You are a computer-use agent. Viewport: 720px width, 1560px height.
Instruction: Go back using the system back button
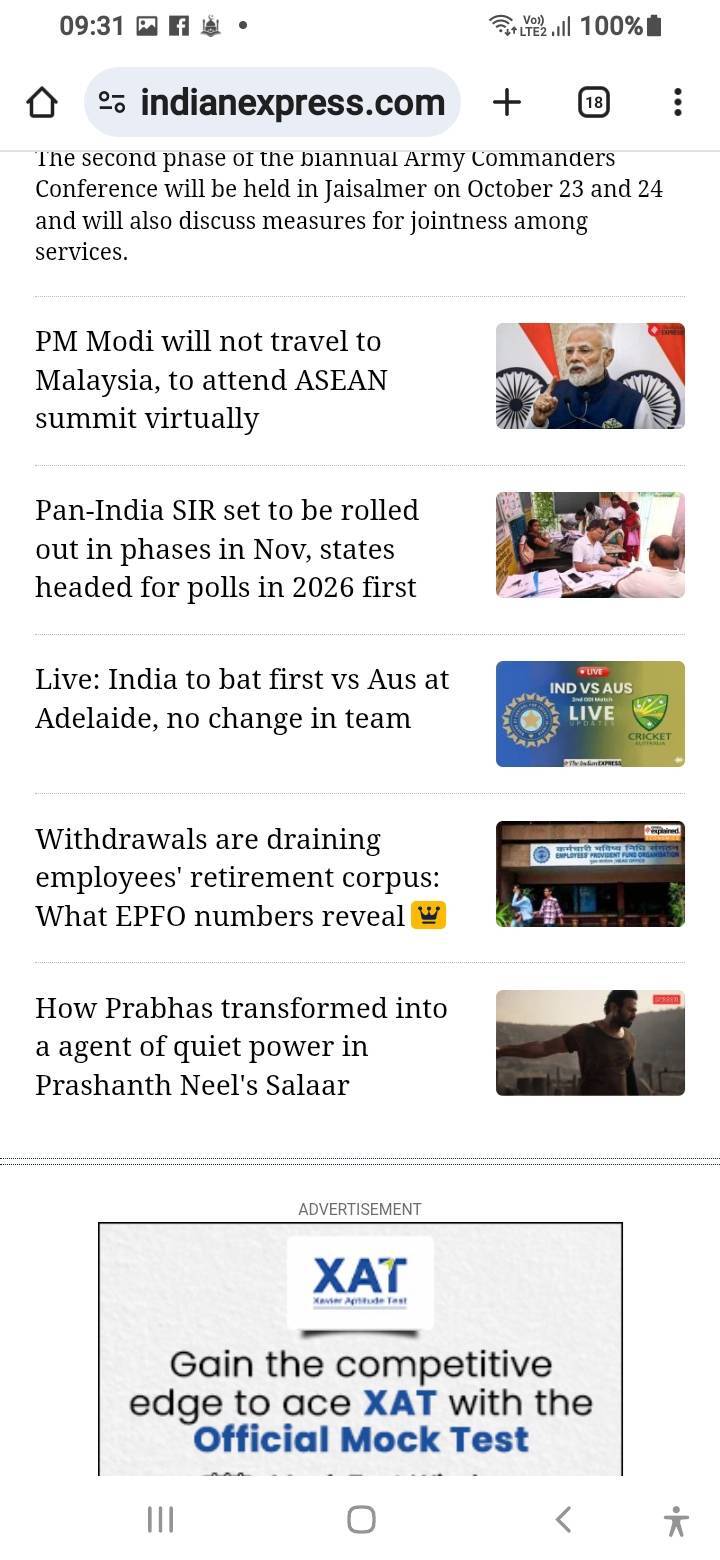click(563, 1520)
